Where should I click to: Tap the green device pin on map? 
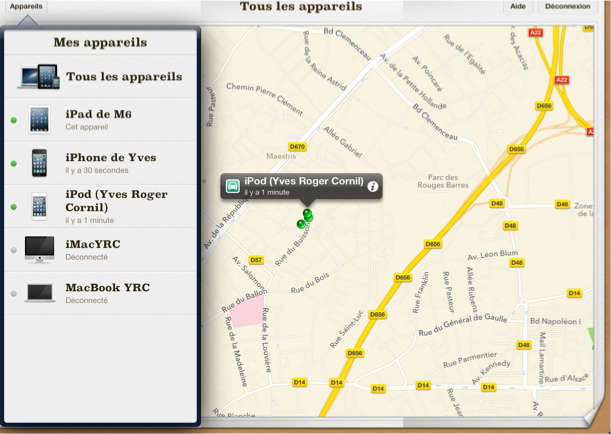click(x=307, y=215)
